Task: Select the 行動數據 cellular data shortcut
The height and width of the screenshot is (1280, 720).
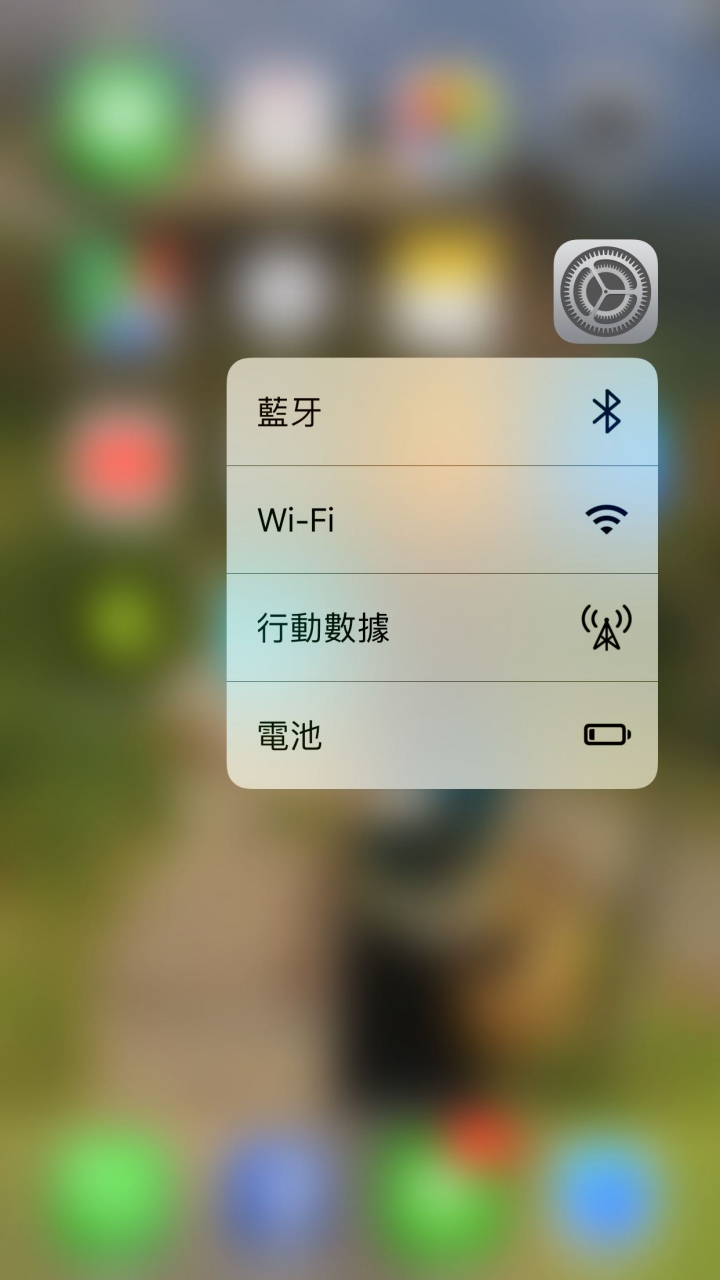Action: [441, 628]
